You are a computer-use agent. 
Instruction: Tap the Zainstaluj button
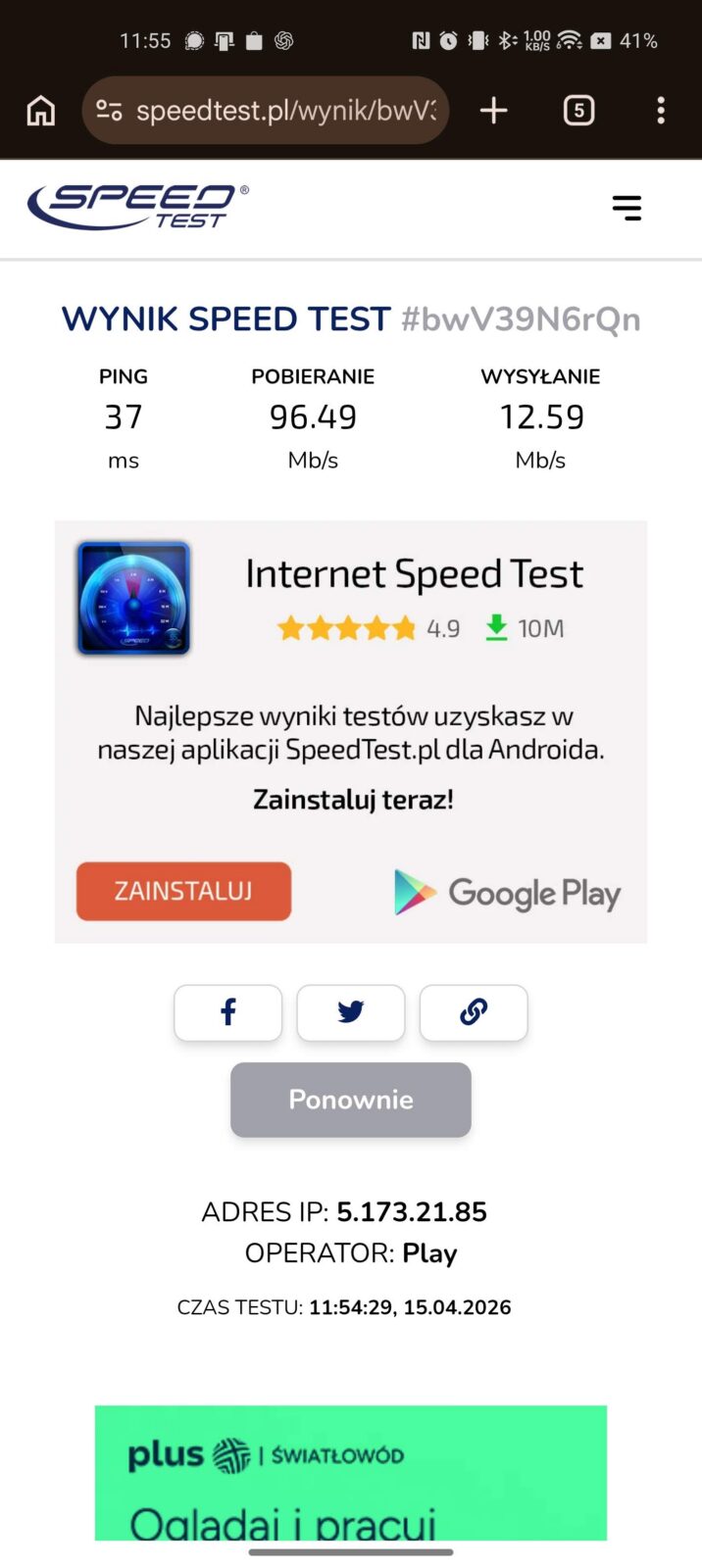[x=183, y=891]
